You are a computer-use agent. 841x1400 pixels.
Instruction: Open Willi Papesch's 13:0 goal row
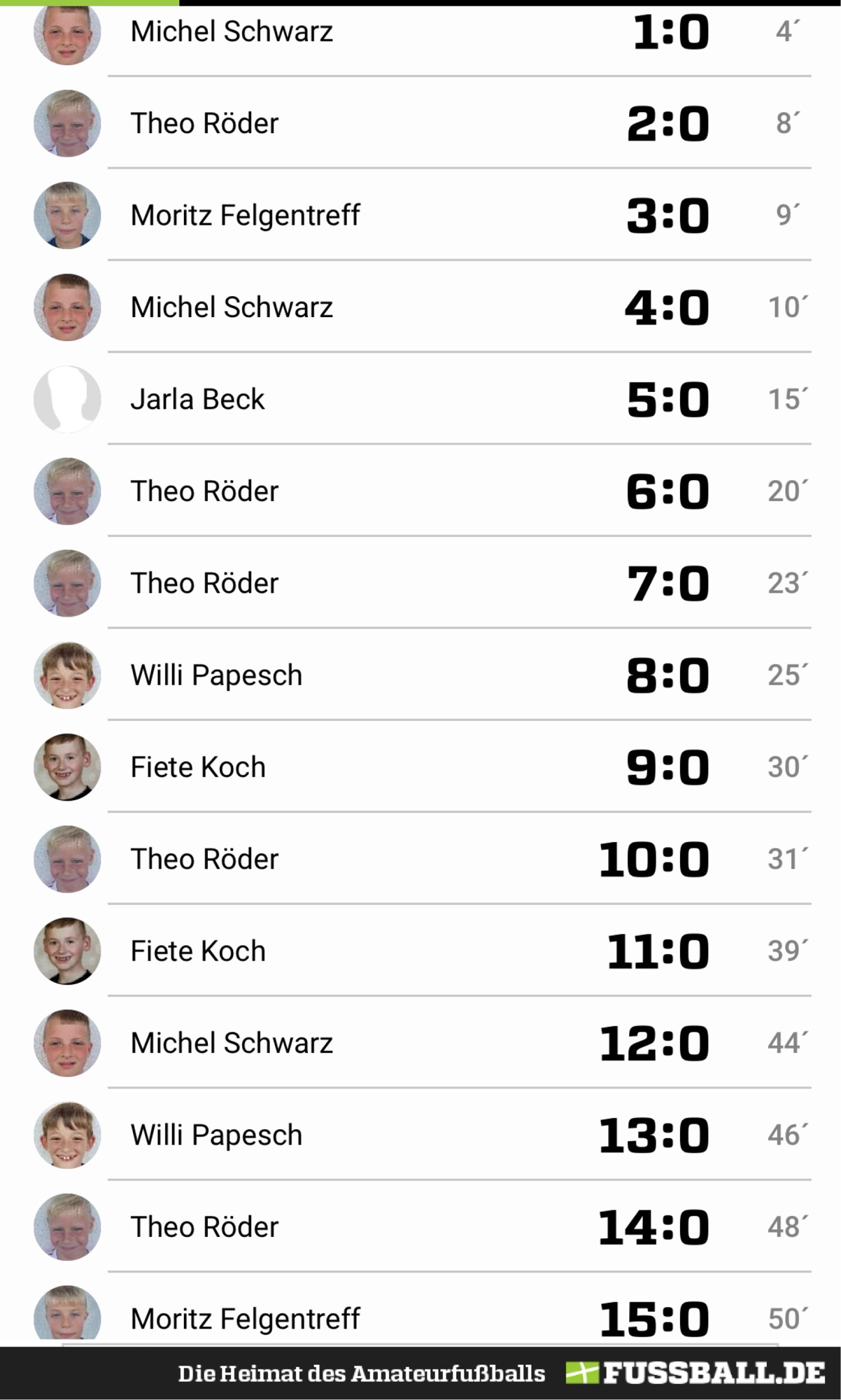point(420,1135)
